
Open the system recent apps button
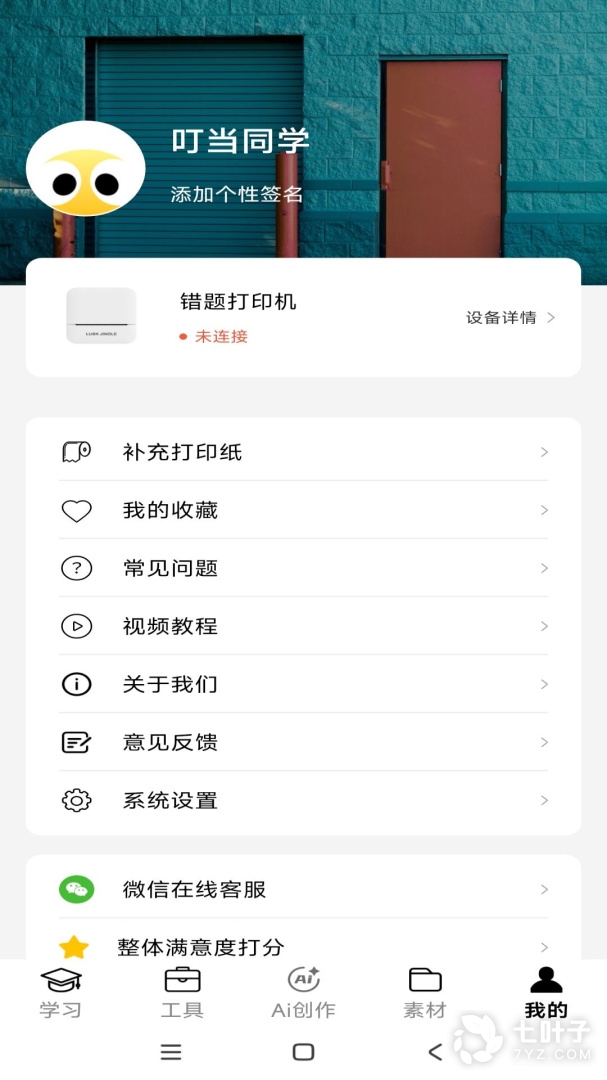[171, 1052]
